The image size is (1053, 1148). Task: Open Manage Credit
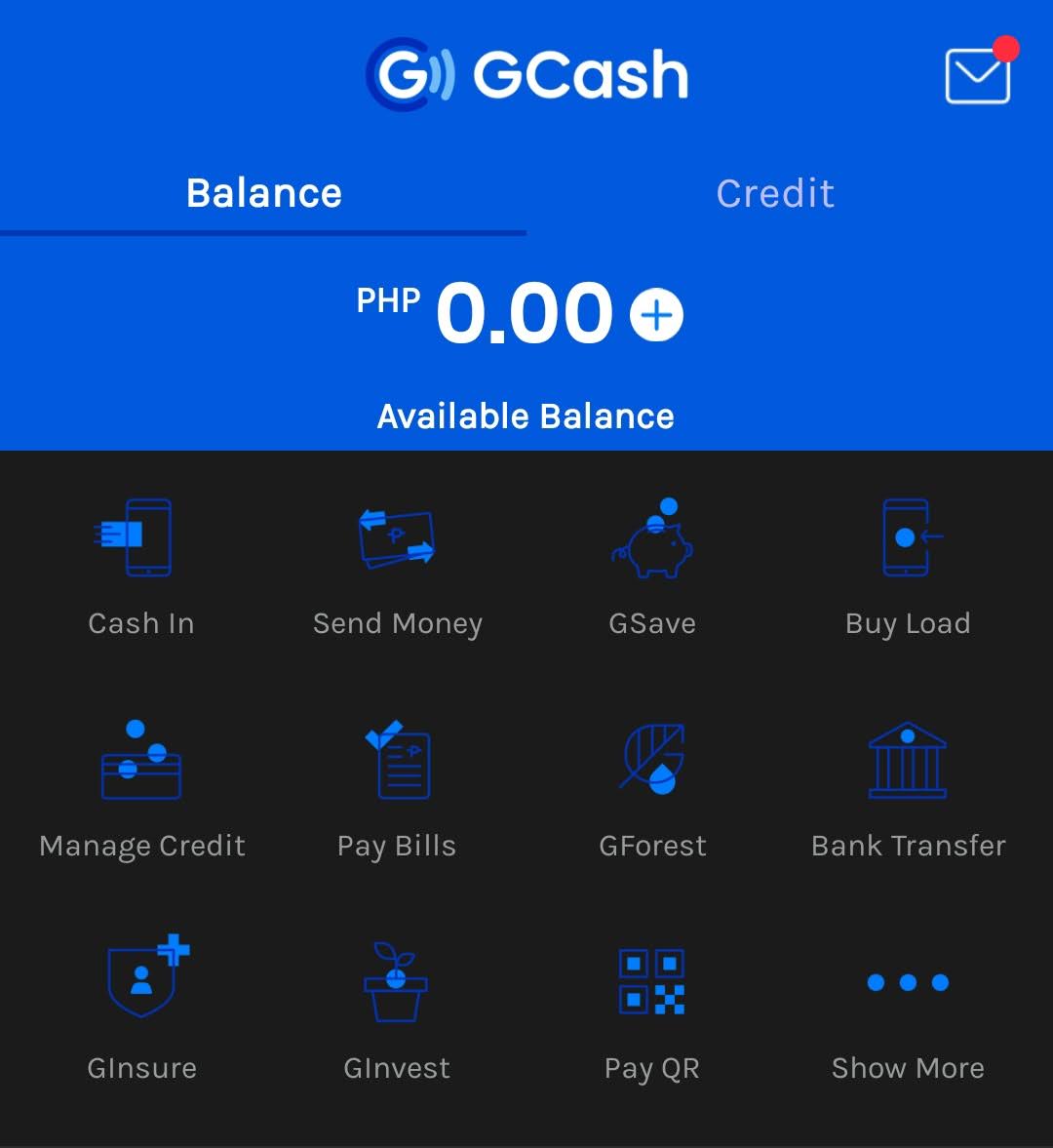[141, 788]
